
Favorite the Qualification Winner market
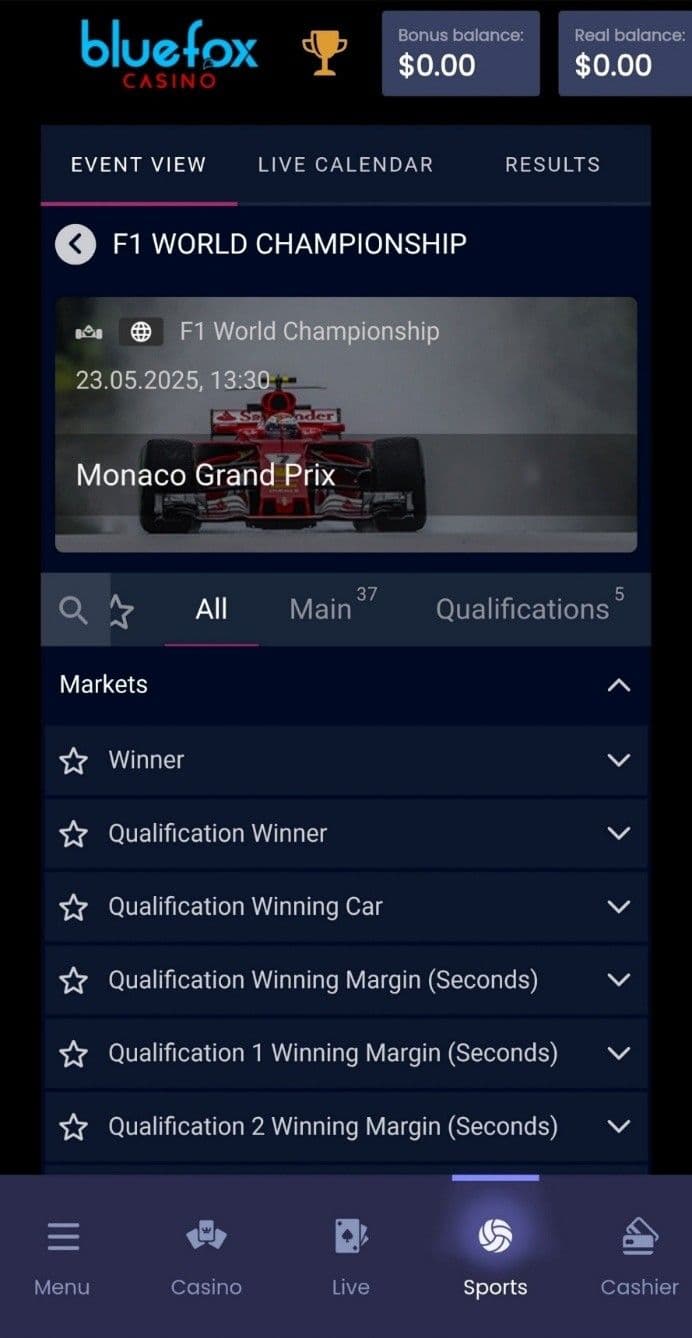[74, 834]
